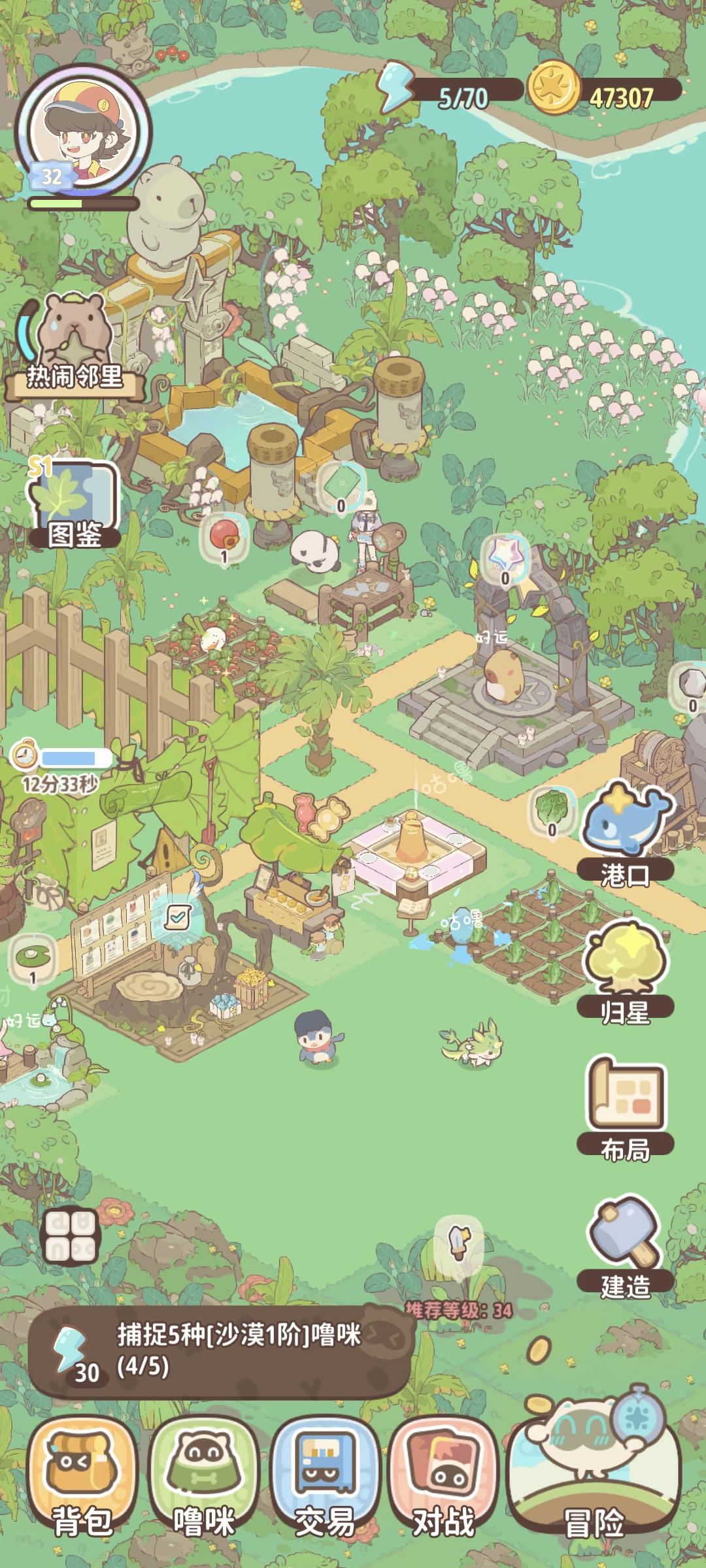Open the 归星 feature
The image size is (706, 1568).
(x=626, y=970)
